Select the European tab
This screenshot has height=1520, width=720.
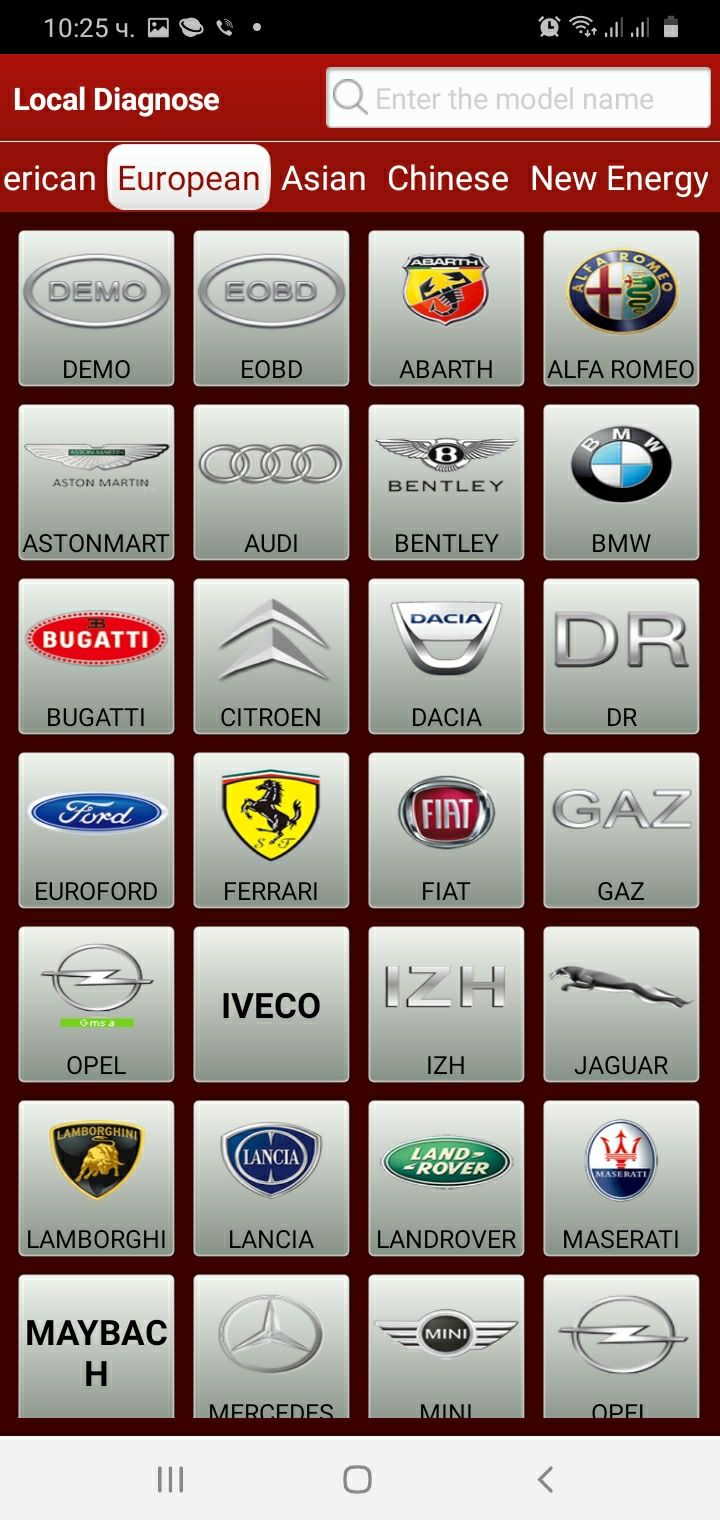[x=188, y=178]
